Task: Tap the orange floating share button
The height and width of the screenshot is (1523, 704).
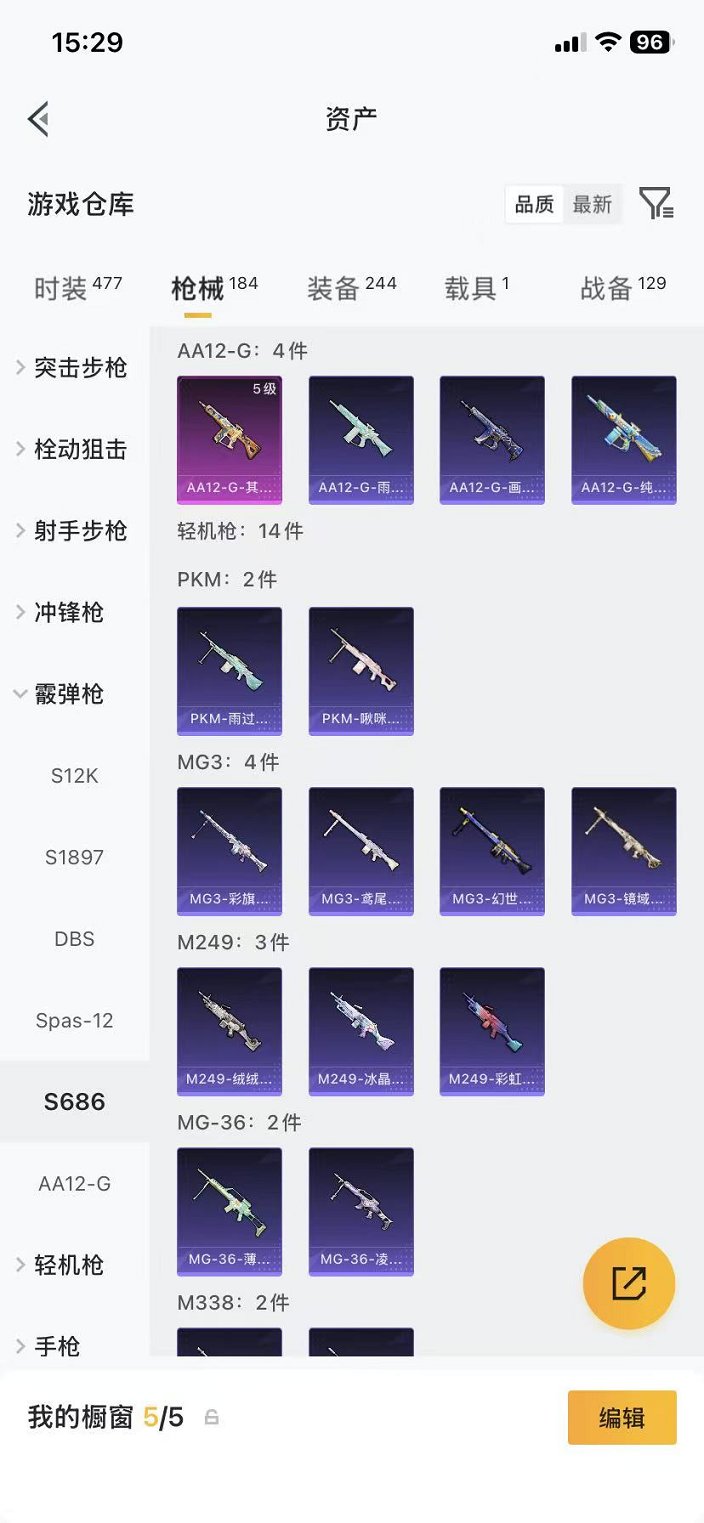Action: coord(629,1283)
